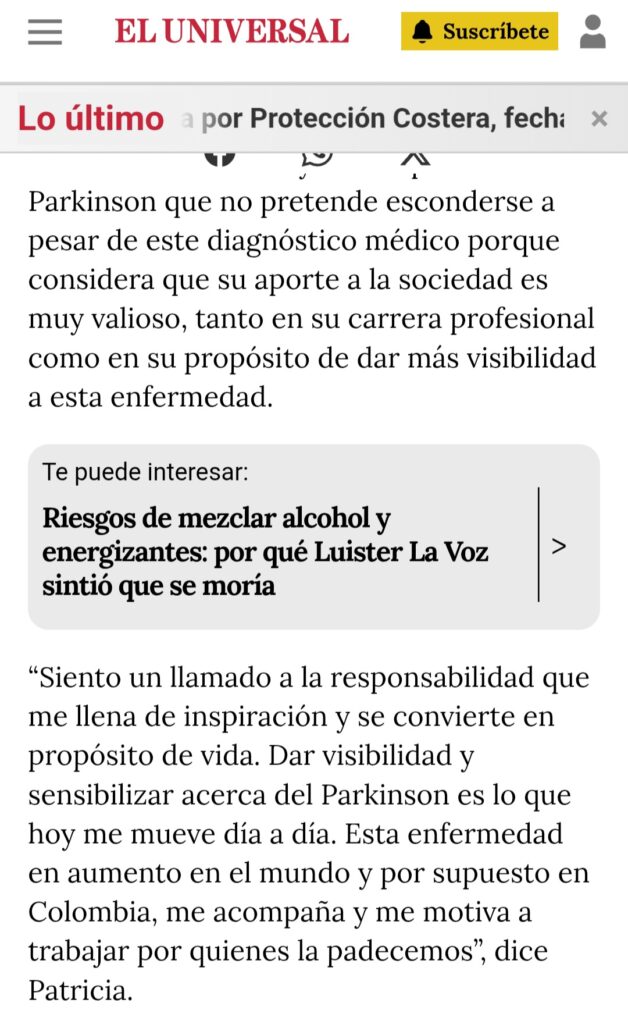628x1024 pixels.
Task: Go to El Universal home page
Action: click(232, 32)
